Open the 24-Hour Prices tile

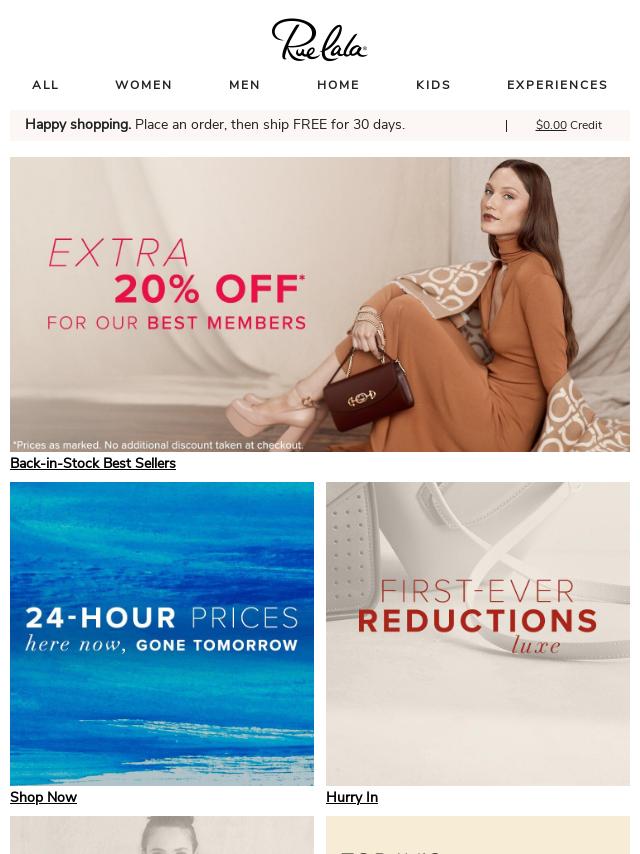tap(162, 633)
